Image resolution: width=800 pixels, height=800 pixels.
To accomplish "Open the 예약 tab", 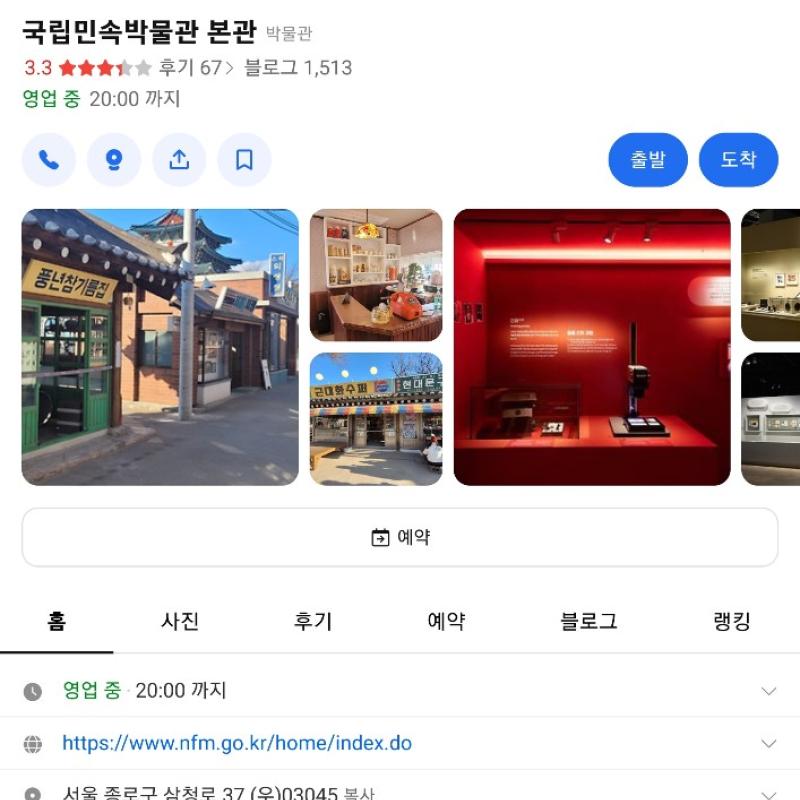I will pos(446,622).
